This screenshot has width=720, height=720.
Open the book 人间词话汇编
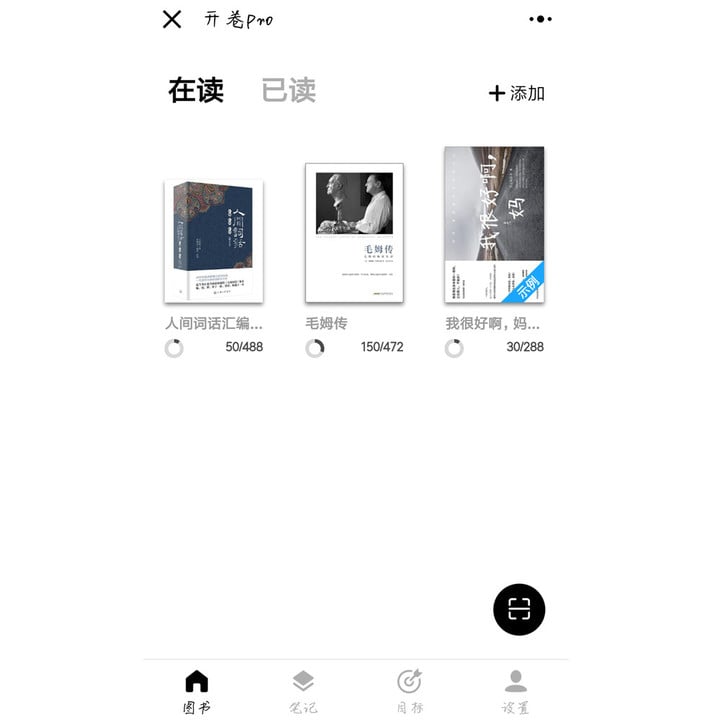click(214, 241)
